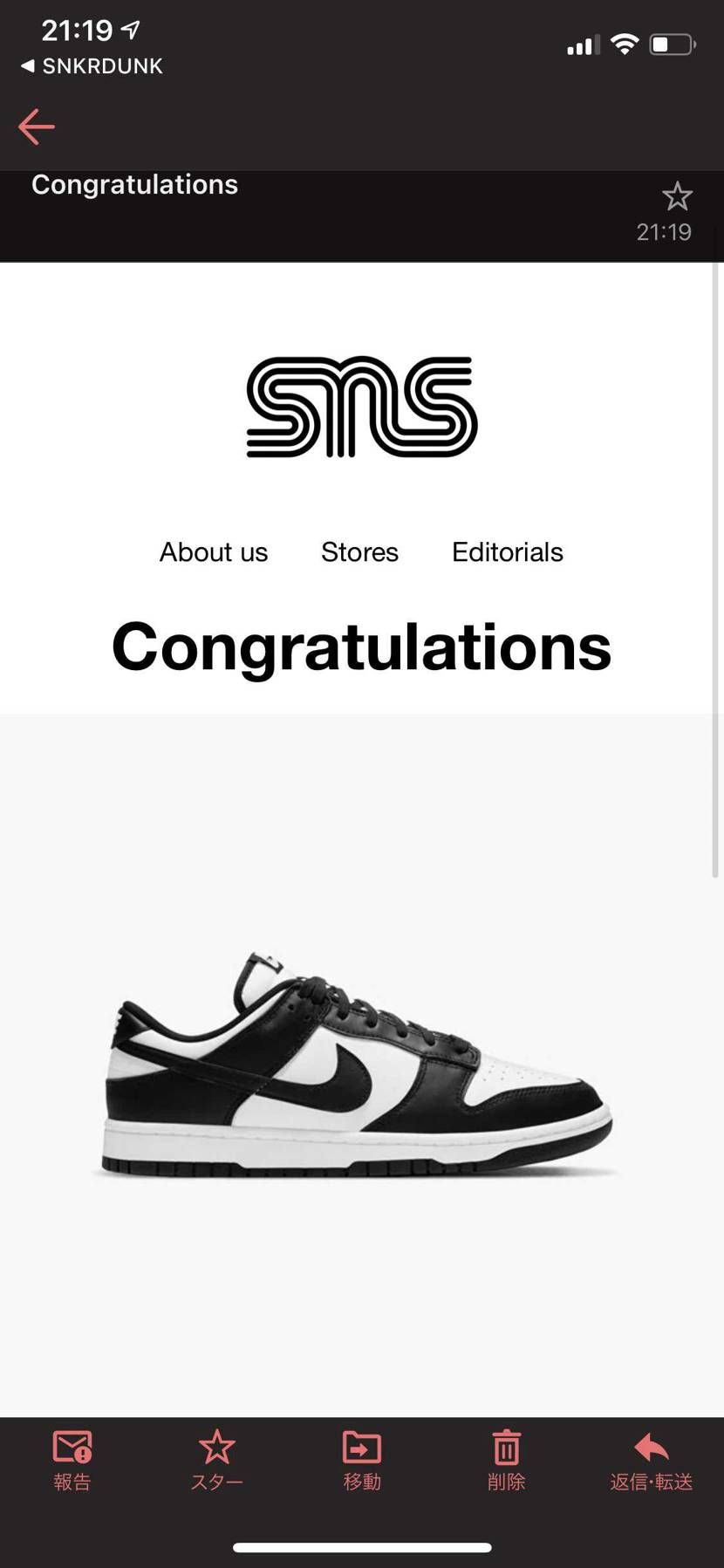Open the Editorials link
The image size is (724, 1568).
point(507,551)
